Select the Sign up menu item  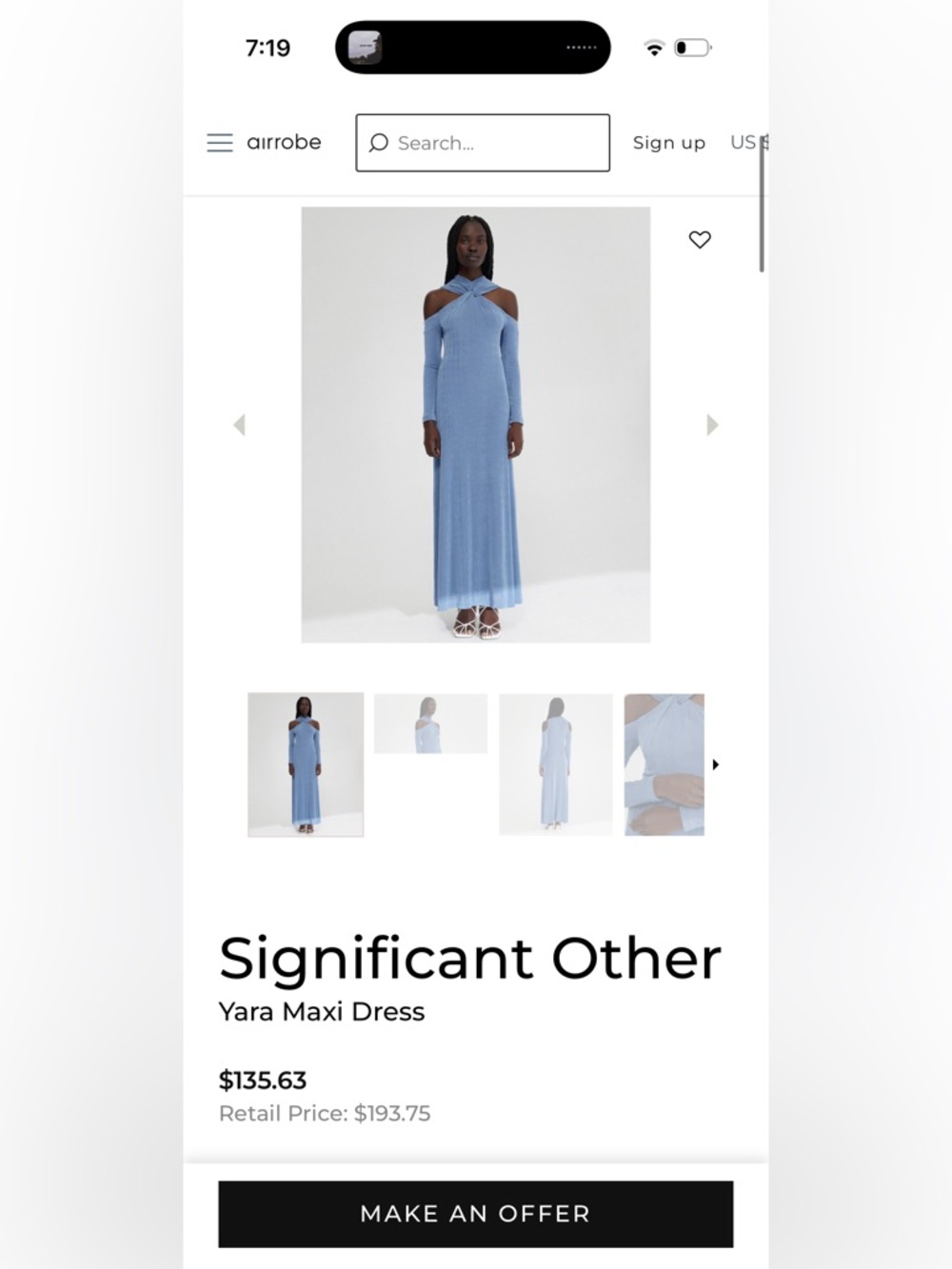point(668,143)
